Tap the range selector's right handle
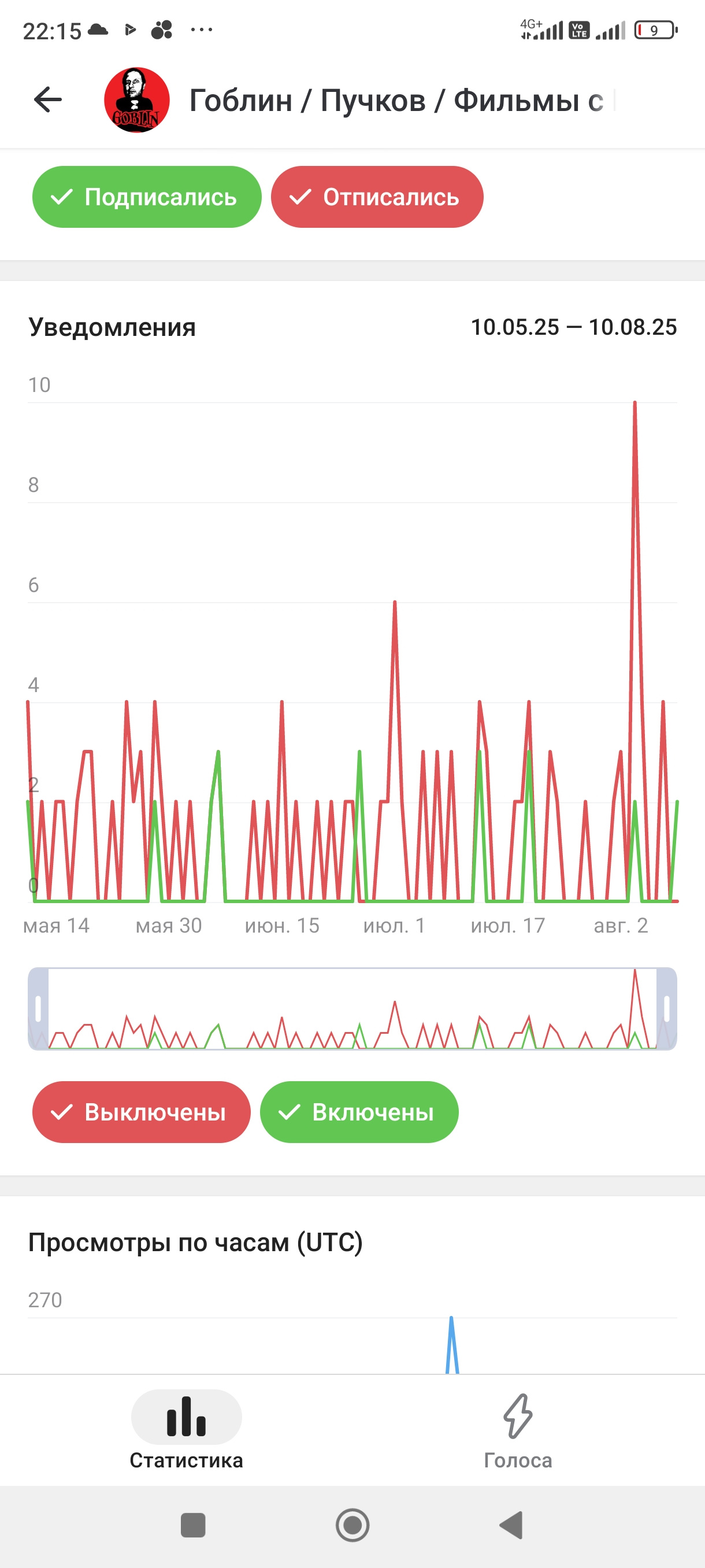The image size is (705, 1568). [x=667, y=1008]
